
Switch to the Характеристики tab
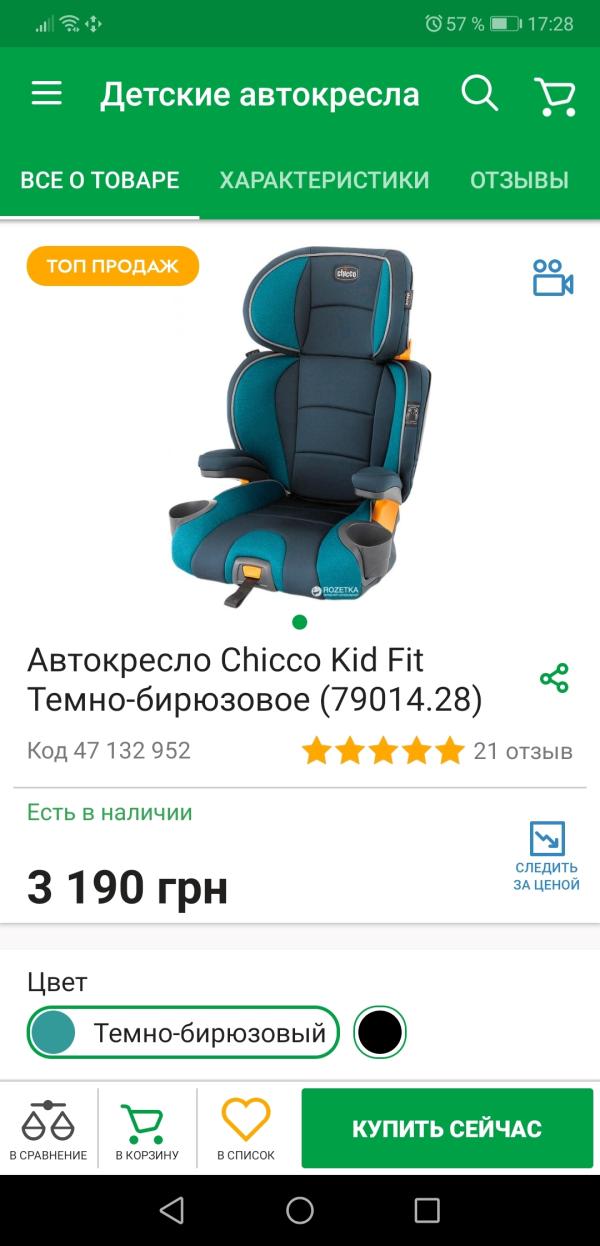(324, 180)
